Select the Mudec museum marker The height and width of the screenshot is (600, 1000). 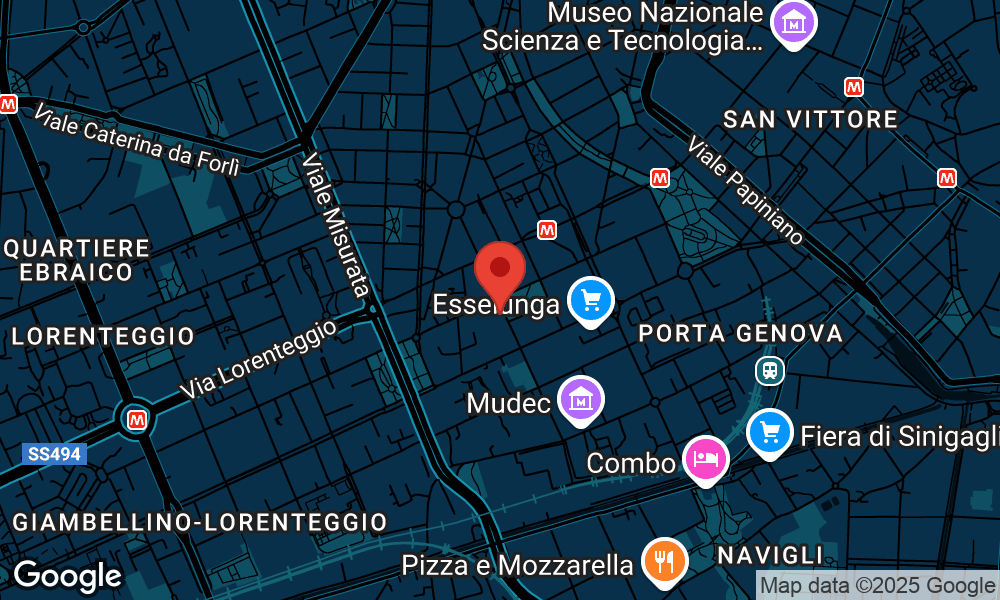click(x=580, y=398)
